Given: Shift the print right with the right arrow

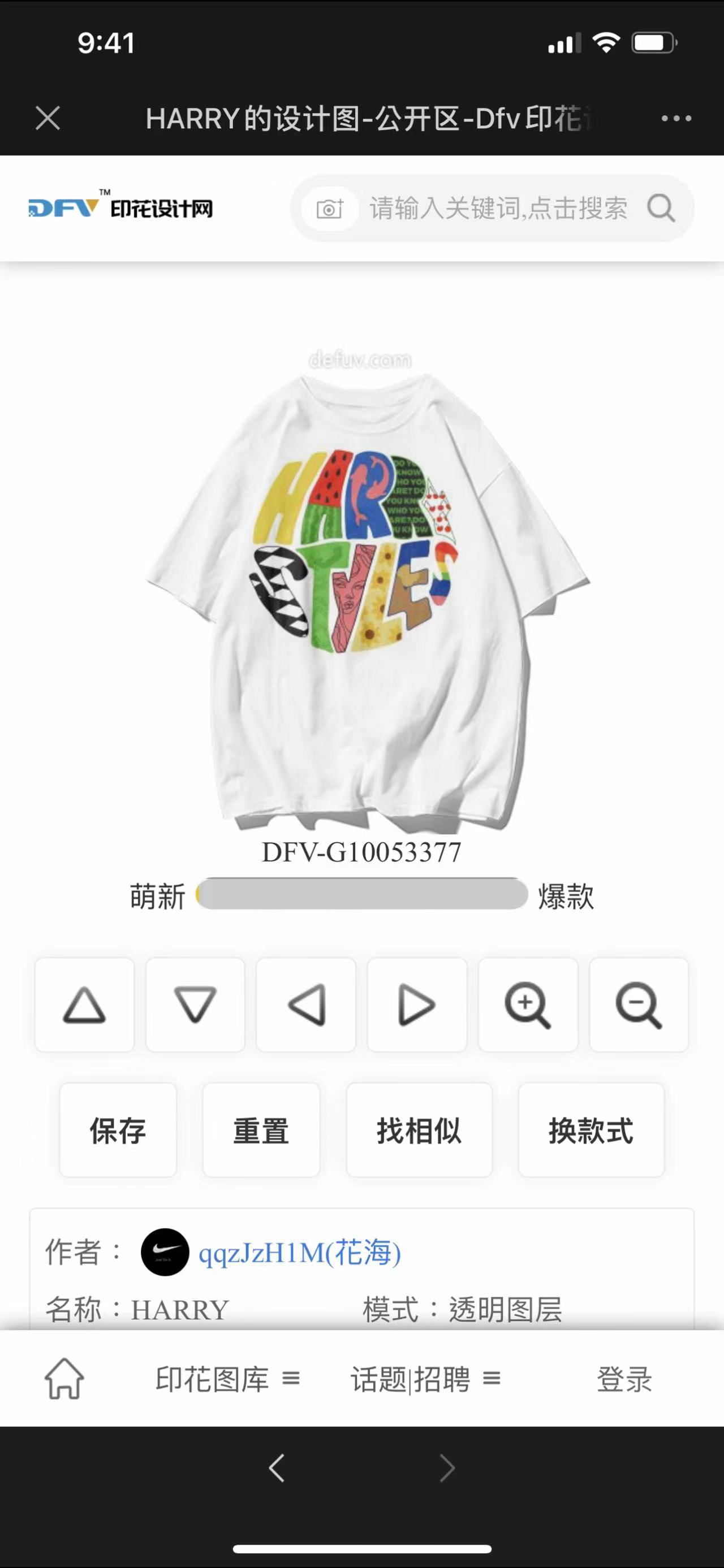Looking at the screenshot, I should click(417, 1005).
